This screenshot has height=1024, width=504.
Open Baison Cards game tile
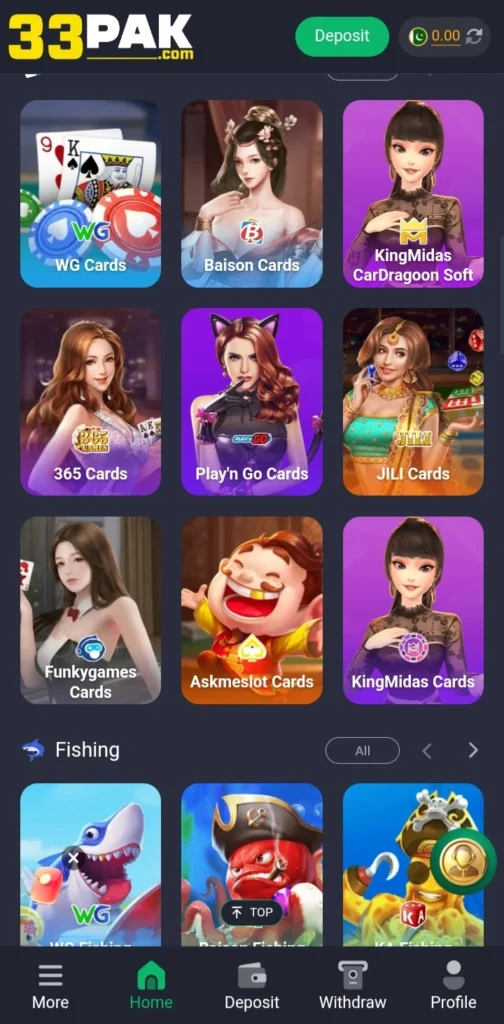(x=251, y=193)
